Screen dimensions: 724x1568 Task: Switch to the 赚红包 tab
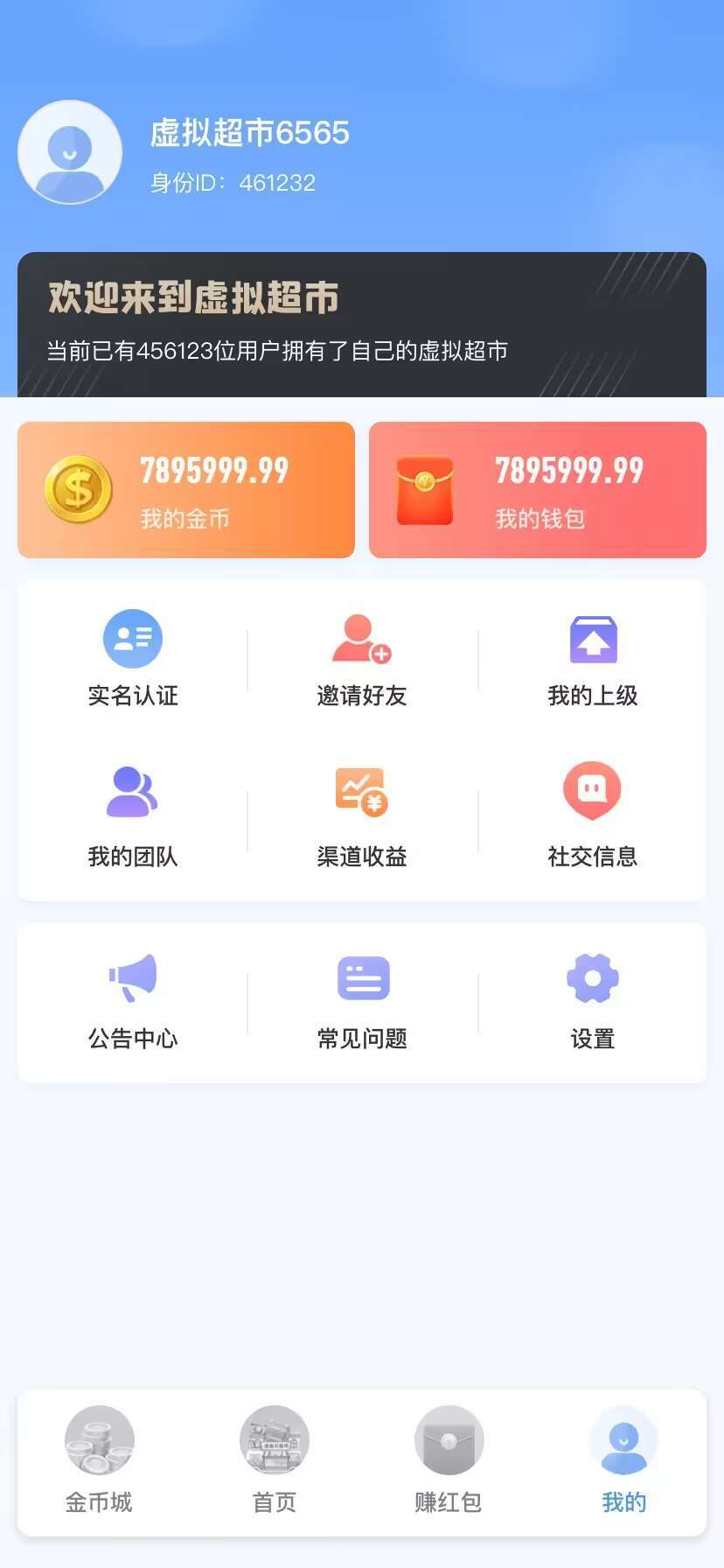tap(449, 1459)
